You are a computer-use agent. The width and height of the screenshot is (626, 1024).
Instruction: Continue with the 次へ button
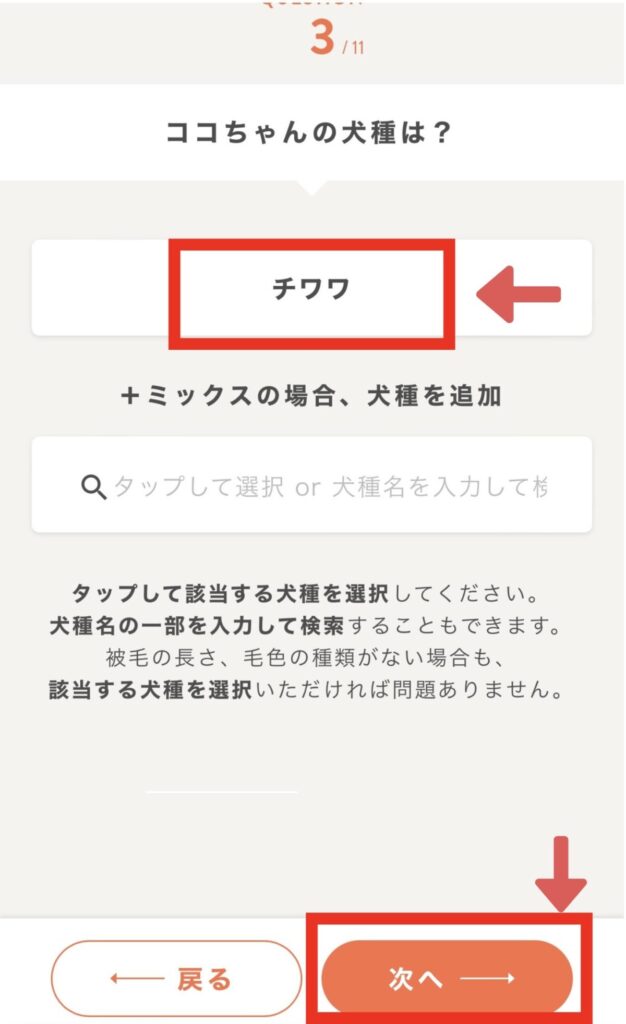(x=447, y=978)
